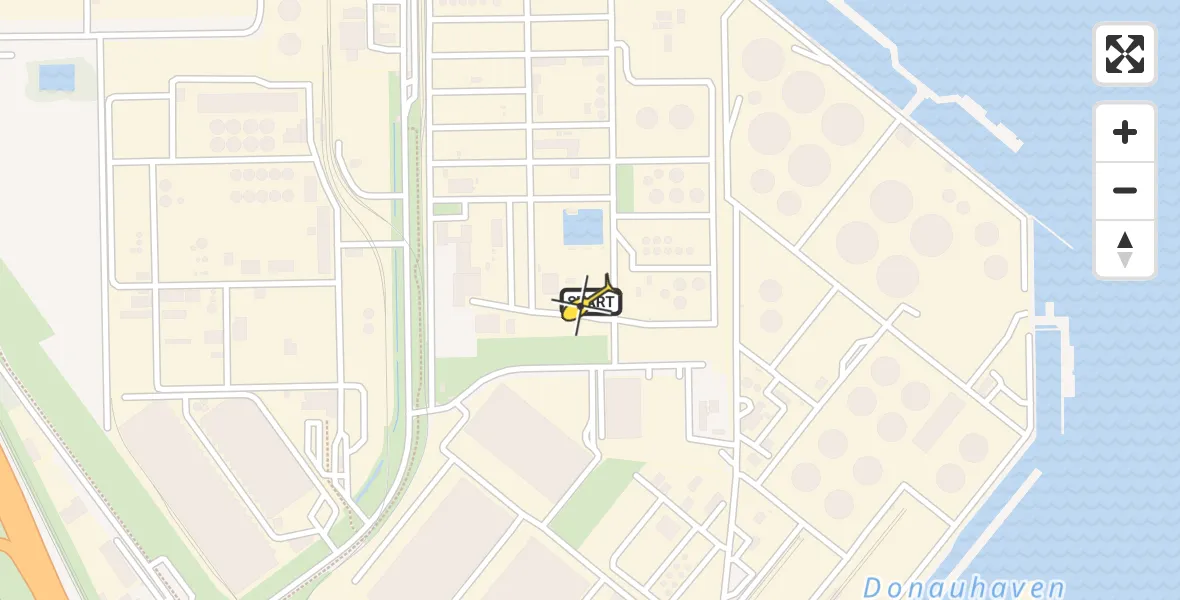Image resolution: width=1180 pixels, height=600 pixels.
Task: Tap the START helicopter marker
Action: click(589, 302)
